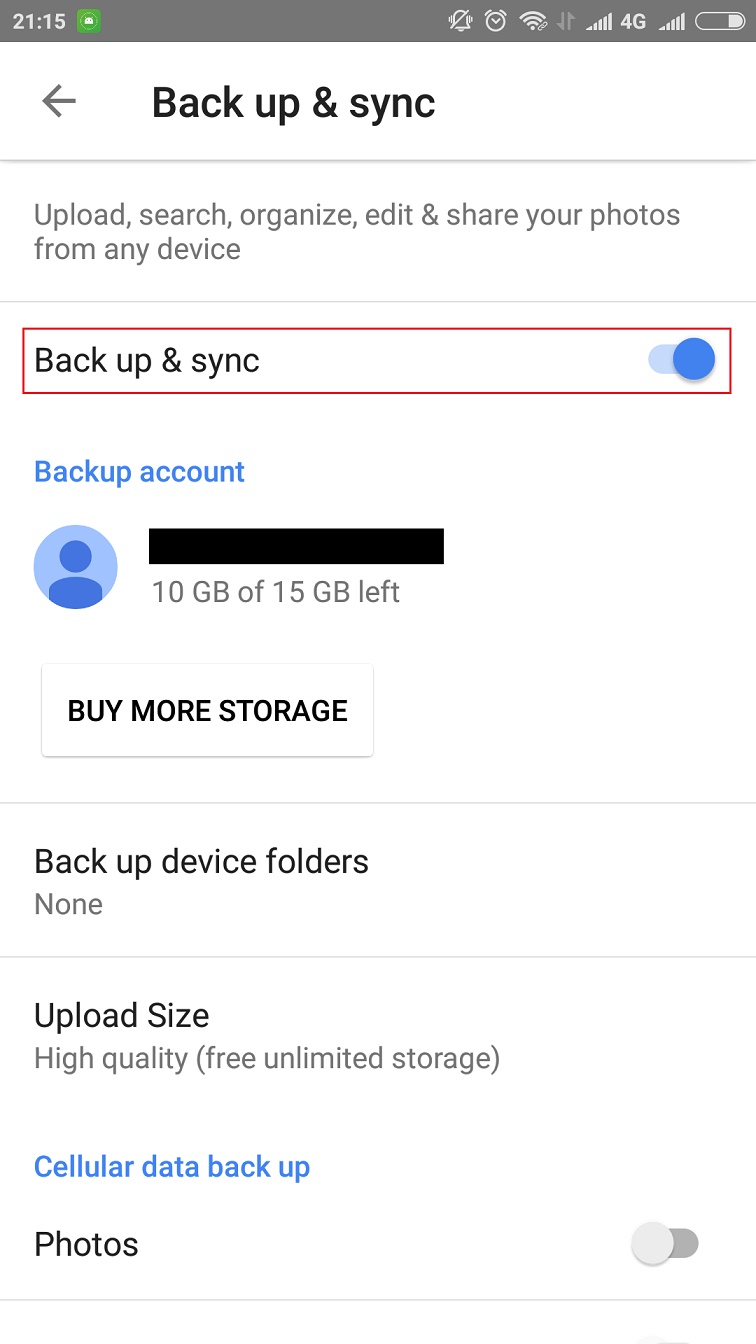This screenshot has height=1344, width=756.
Task: Go back using the arrow icon
Action: click(59, 102)
